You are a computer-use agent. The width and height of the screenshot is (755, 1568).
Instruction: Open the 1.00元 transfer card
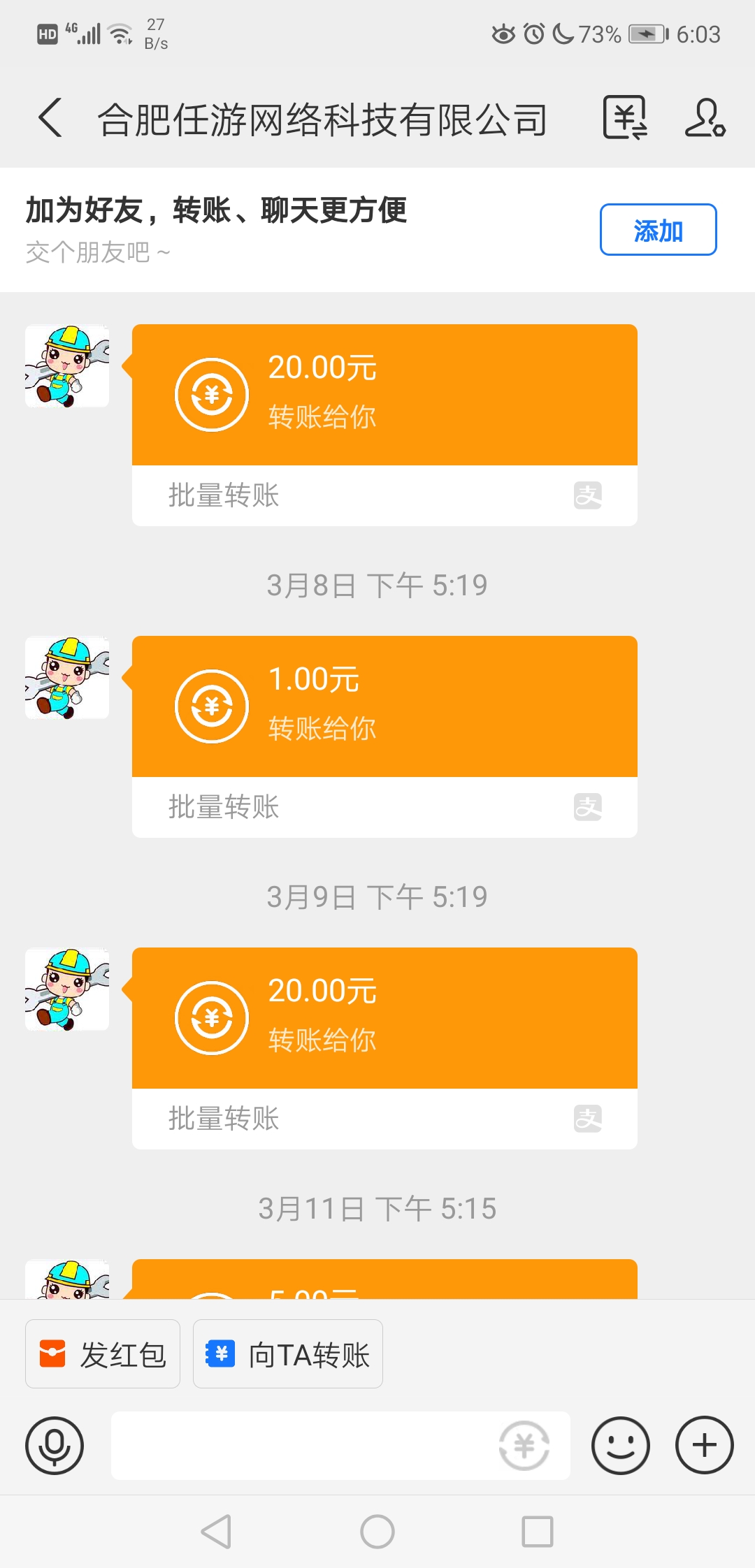(384, 707)
